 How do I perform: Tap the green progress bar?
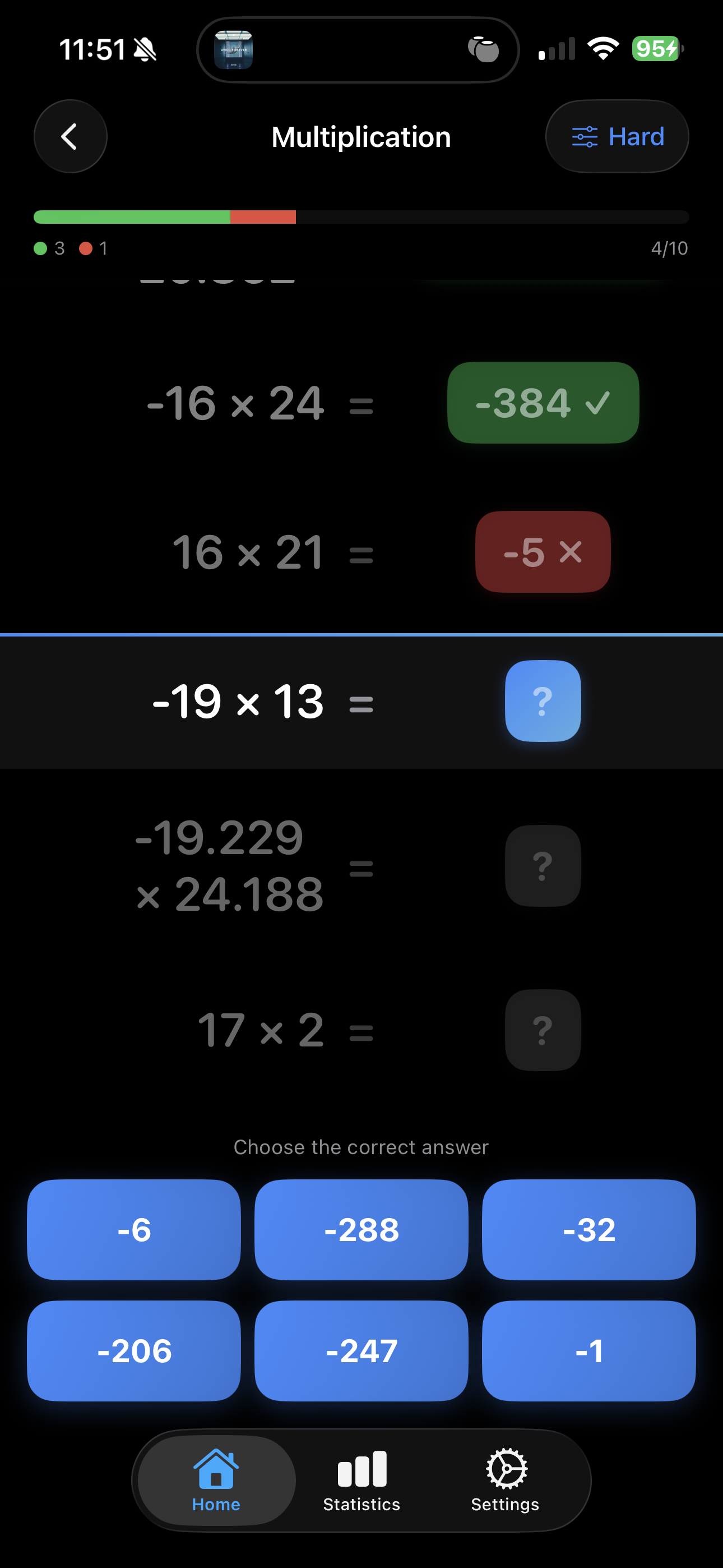[131, 216]
